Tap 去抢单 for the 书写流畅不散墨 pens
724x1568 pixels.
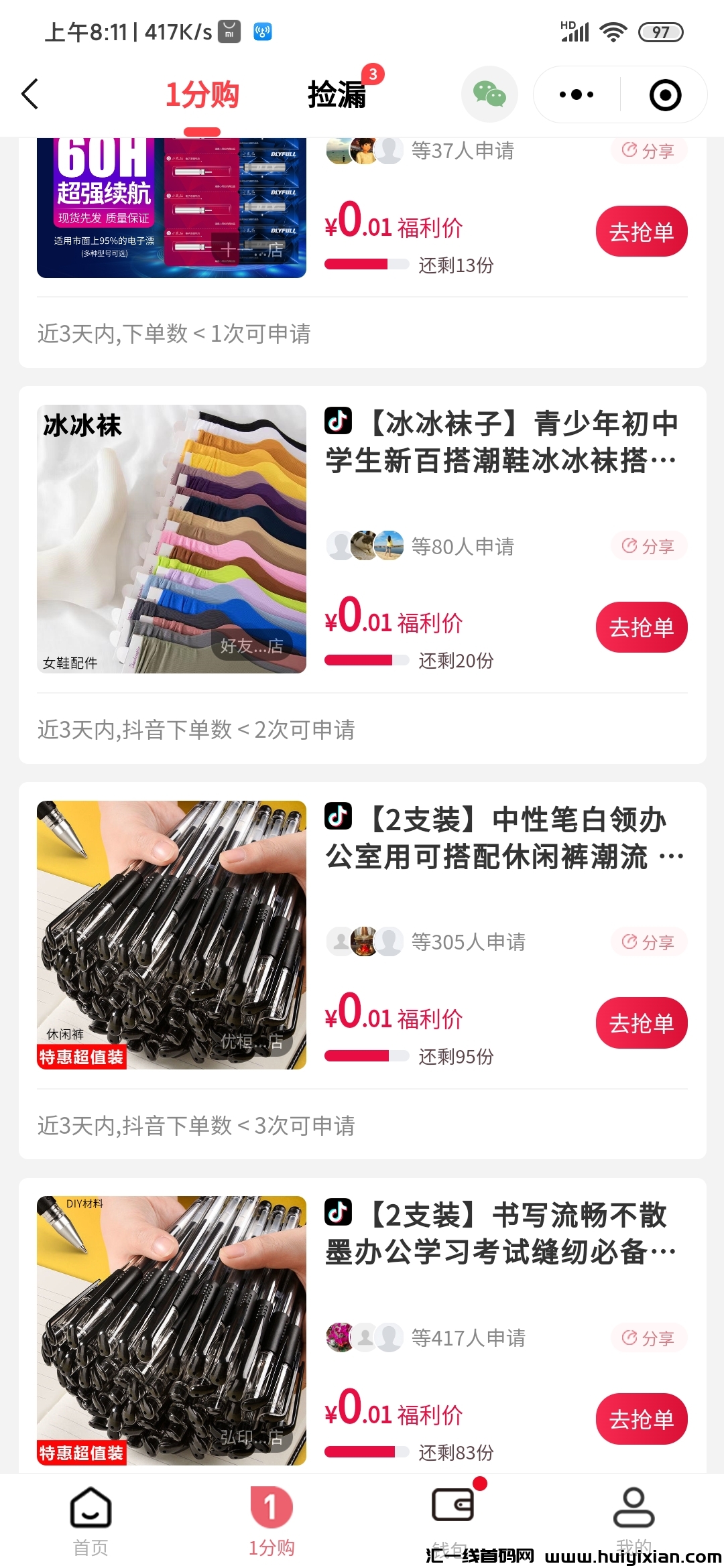click(x=641, y=1419)
